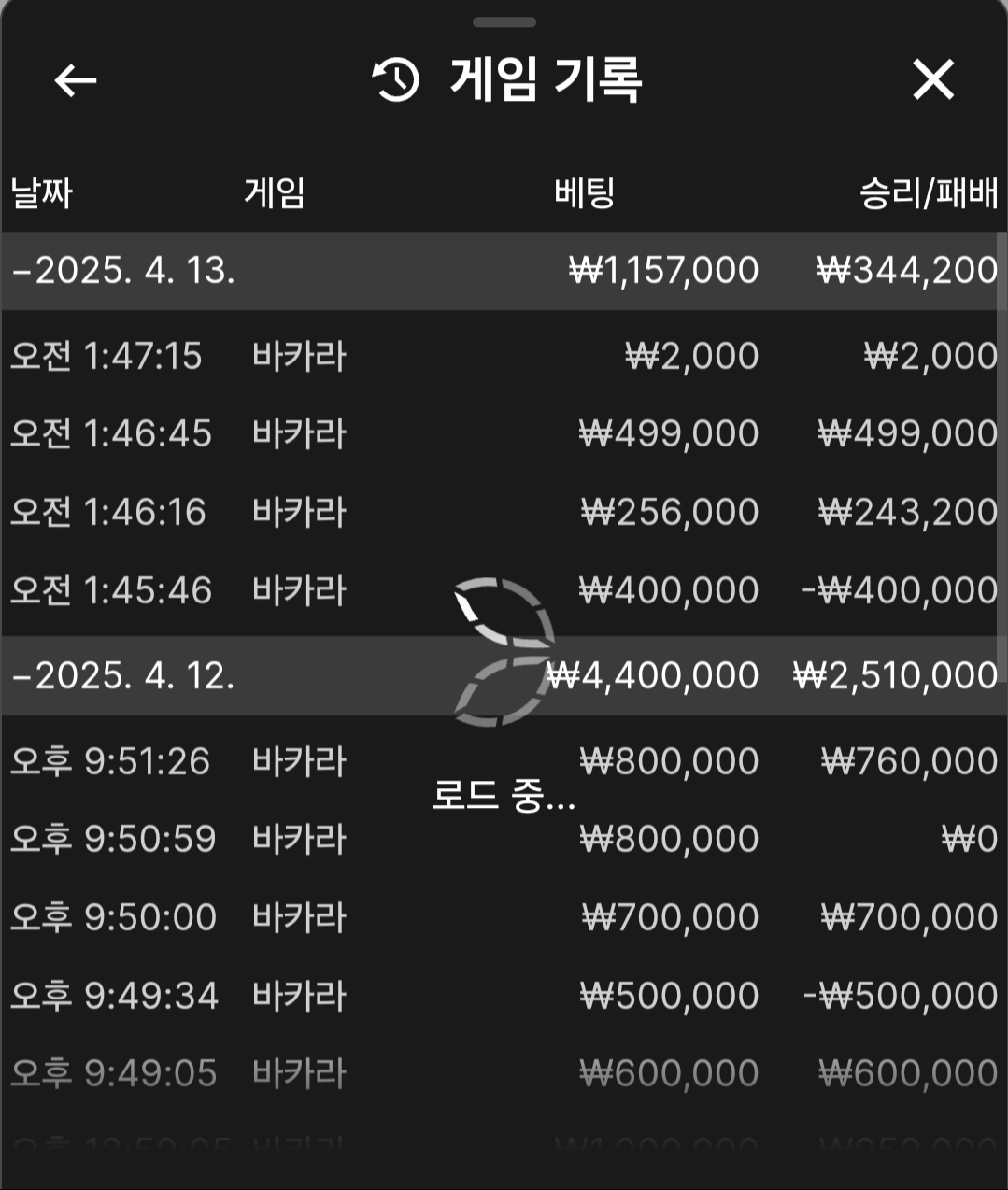Image resolution: width=1008 pixels, height=1190 pixels.
Task: Collapse the 2025. 4. 12. date group
Action: point(123,675)
